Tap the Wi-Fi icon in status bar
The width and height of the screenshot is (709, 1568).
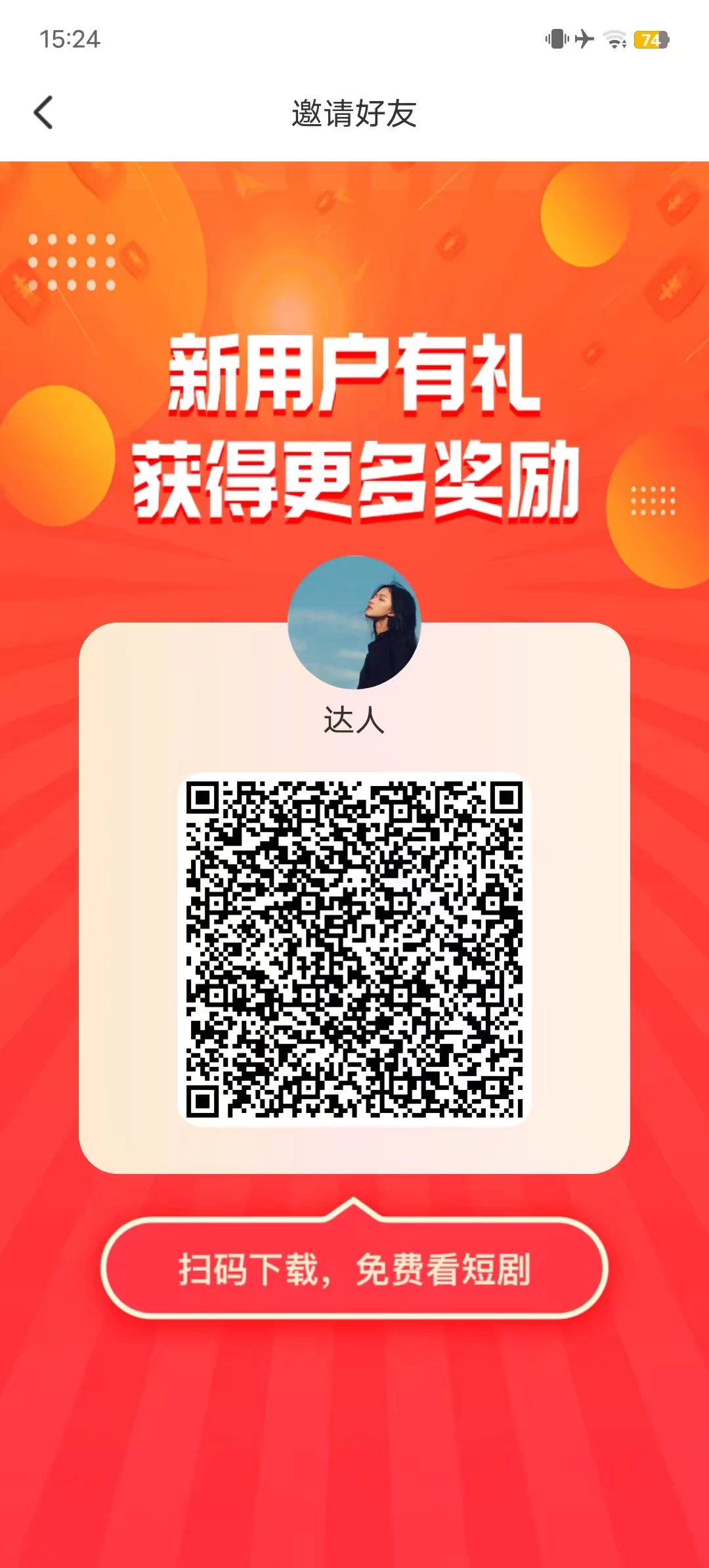click(614, 39)
